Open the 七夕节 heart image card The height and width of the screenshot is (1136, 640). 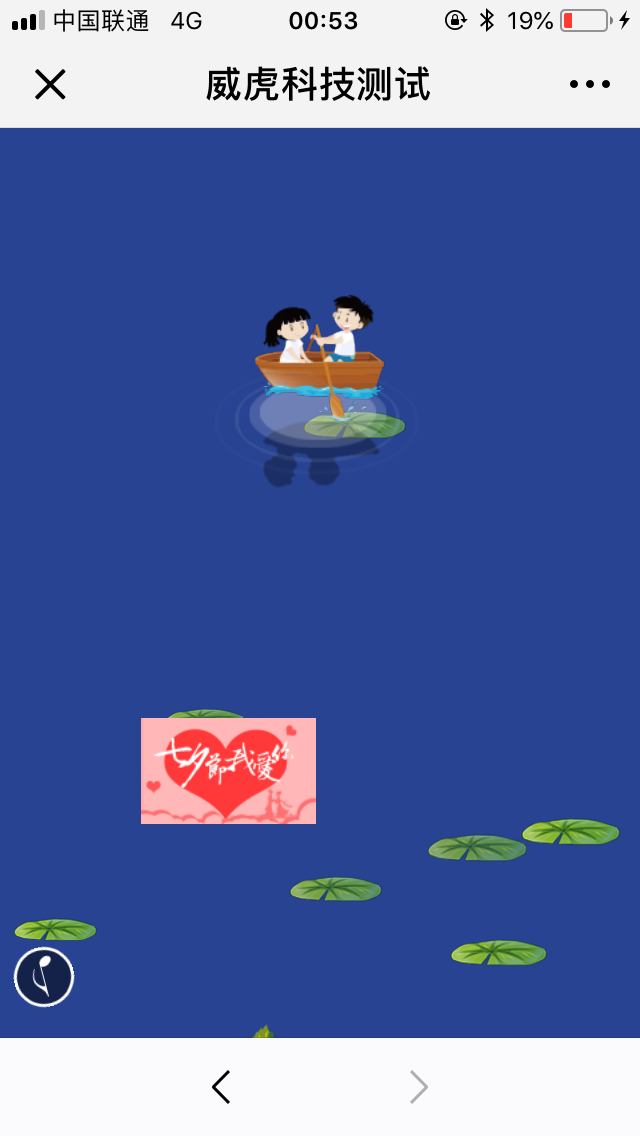coord(228,771)
